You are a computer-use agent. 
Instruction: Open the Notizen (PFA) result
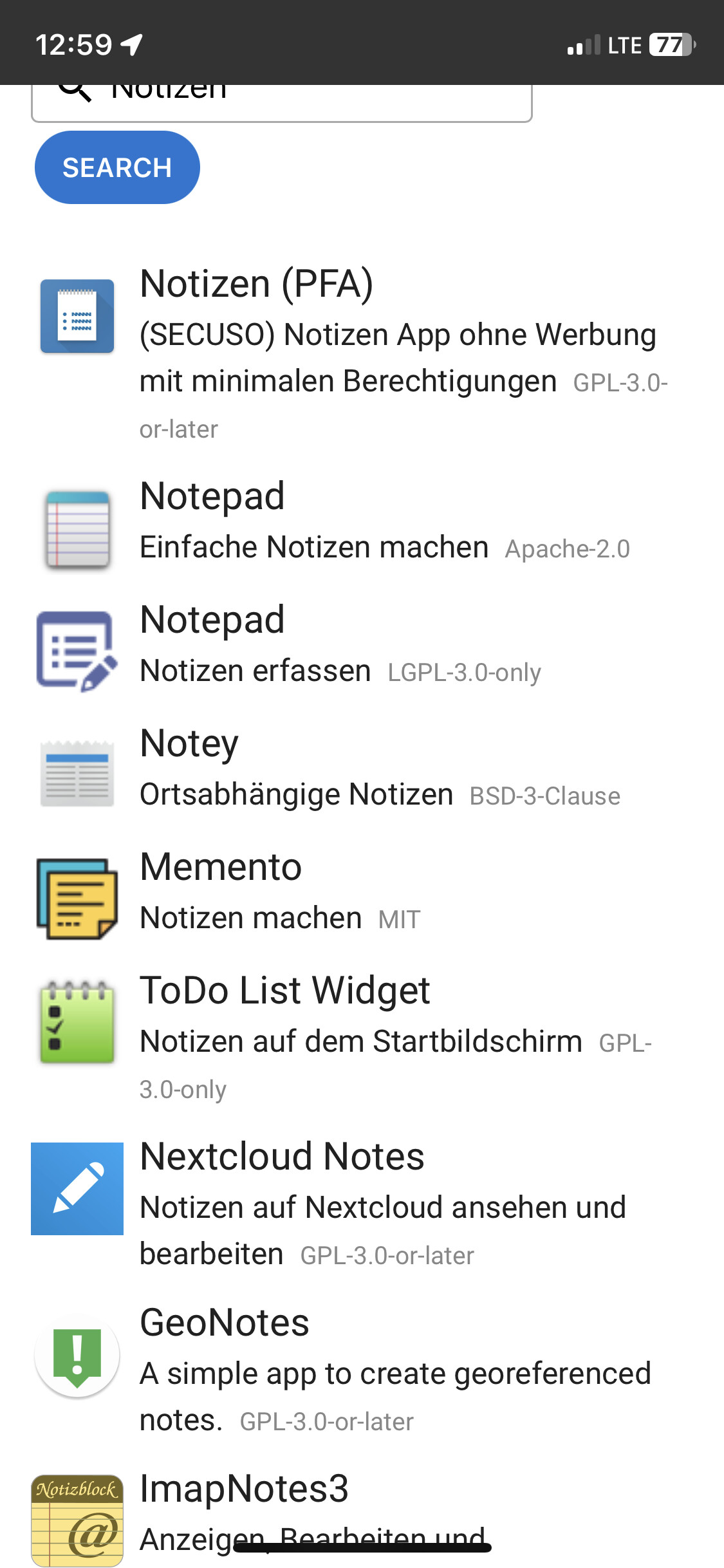point(362,353)
